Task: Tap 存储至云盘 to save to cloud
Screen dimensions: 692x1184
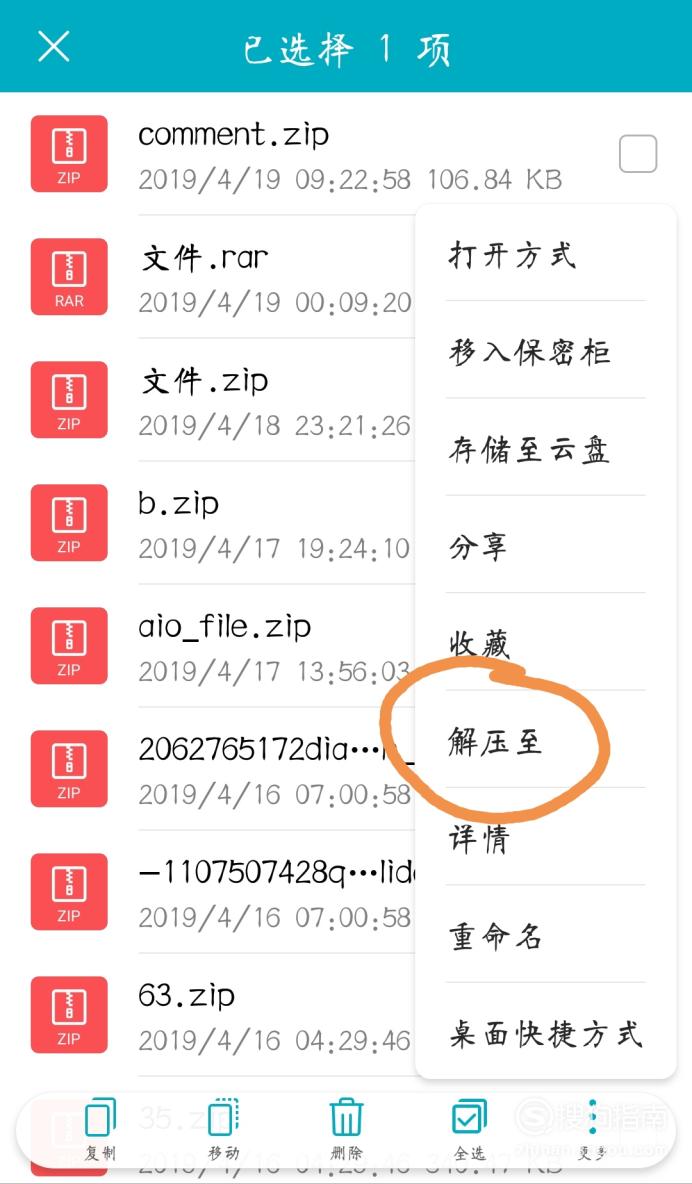Action: [x=529, y=449]
